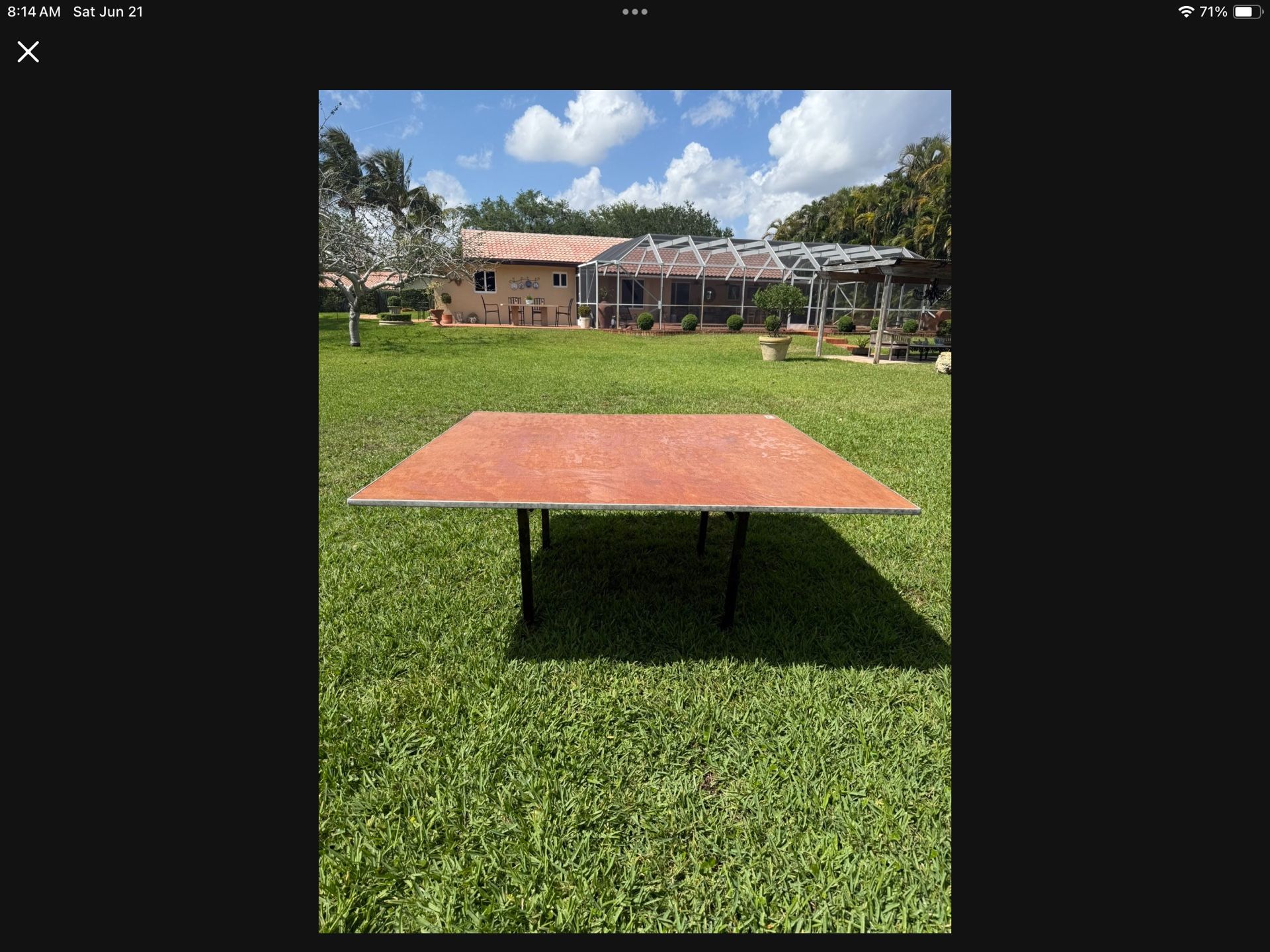Close the full-screen photo viewer
Viewport: 1270px width, 952px height.
click(28, 52)
